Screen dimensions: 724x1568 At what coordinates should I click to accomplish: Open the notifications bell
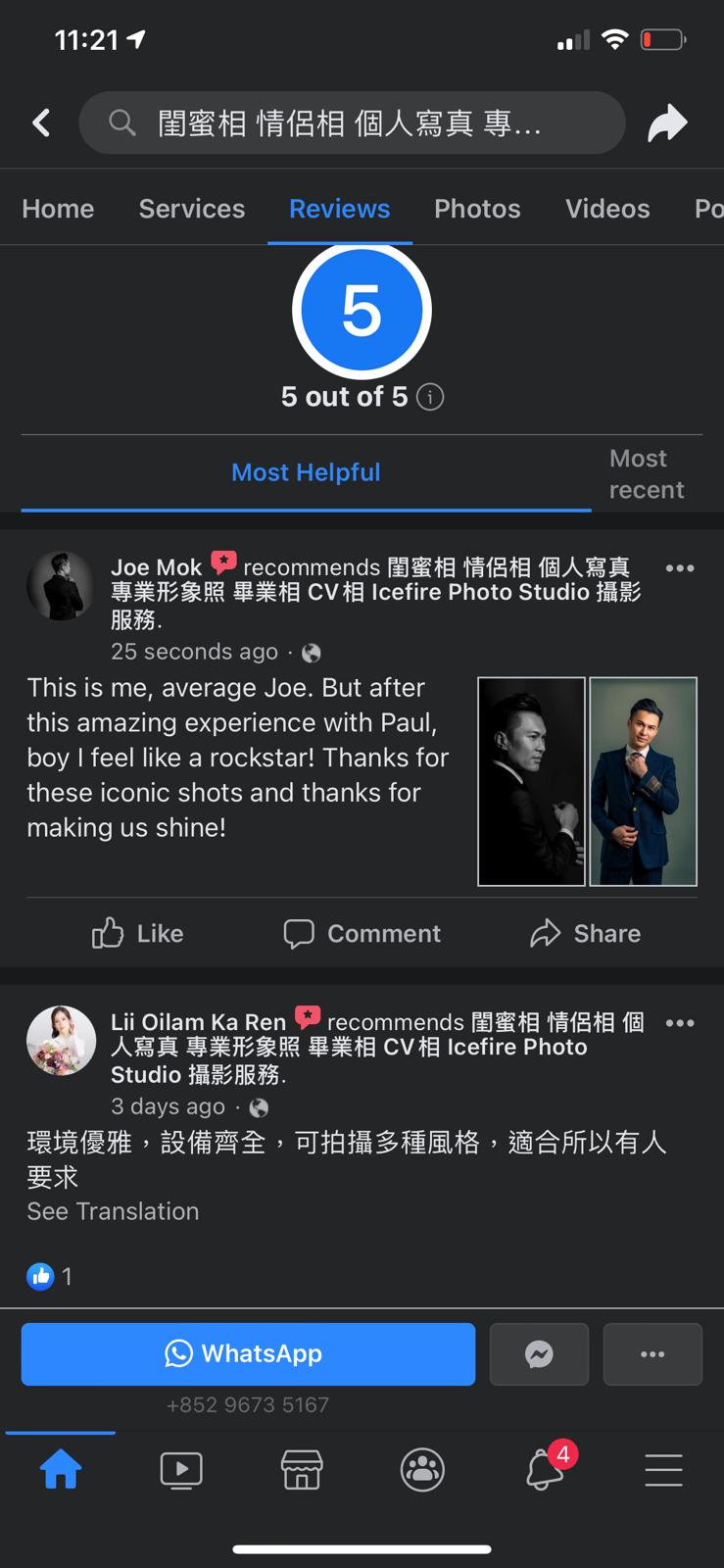[x=545, y=1469]
